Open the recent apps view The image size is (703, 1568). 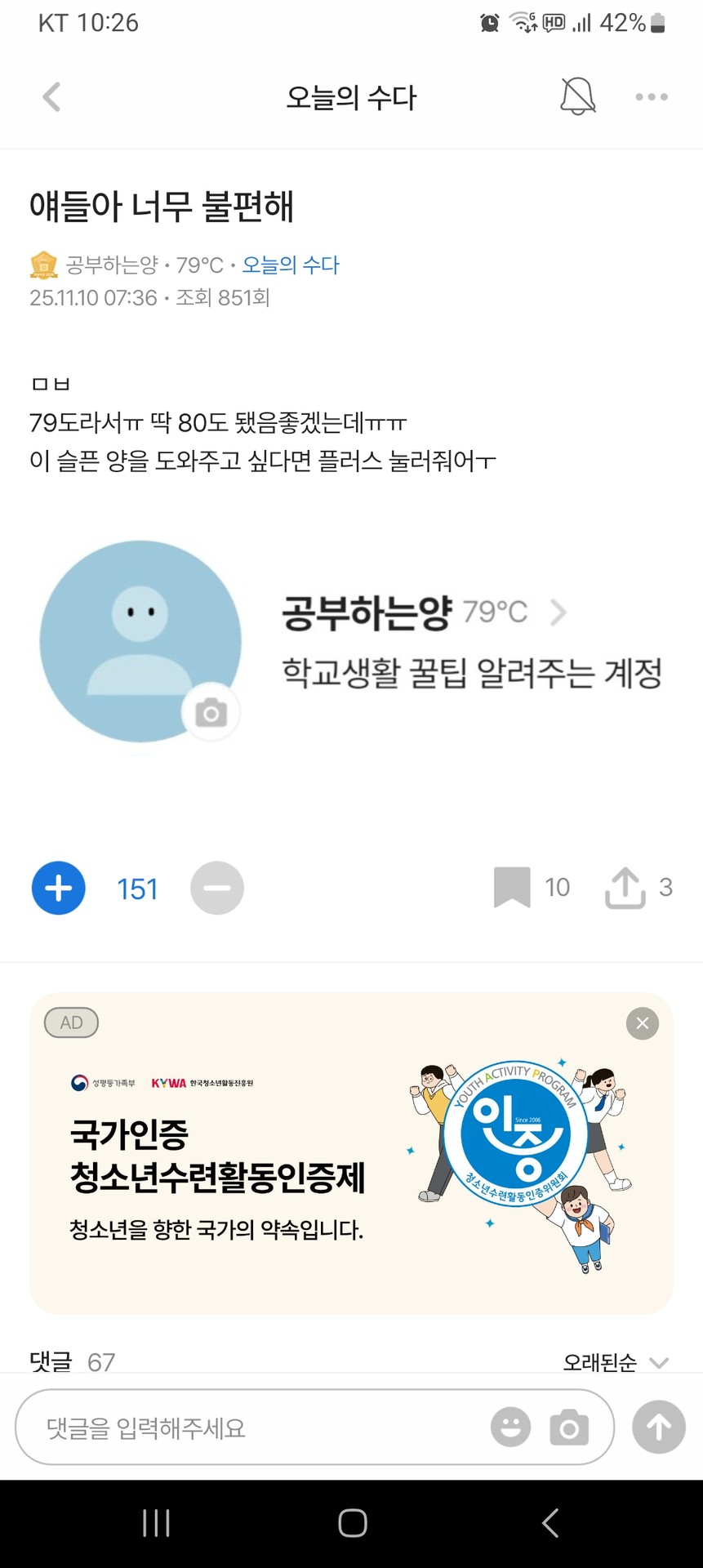tap(156, 1523)
